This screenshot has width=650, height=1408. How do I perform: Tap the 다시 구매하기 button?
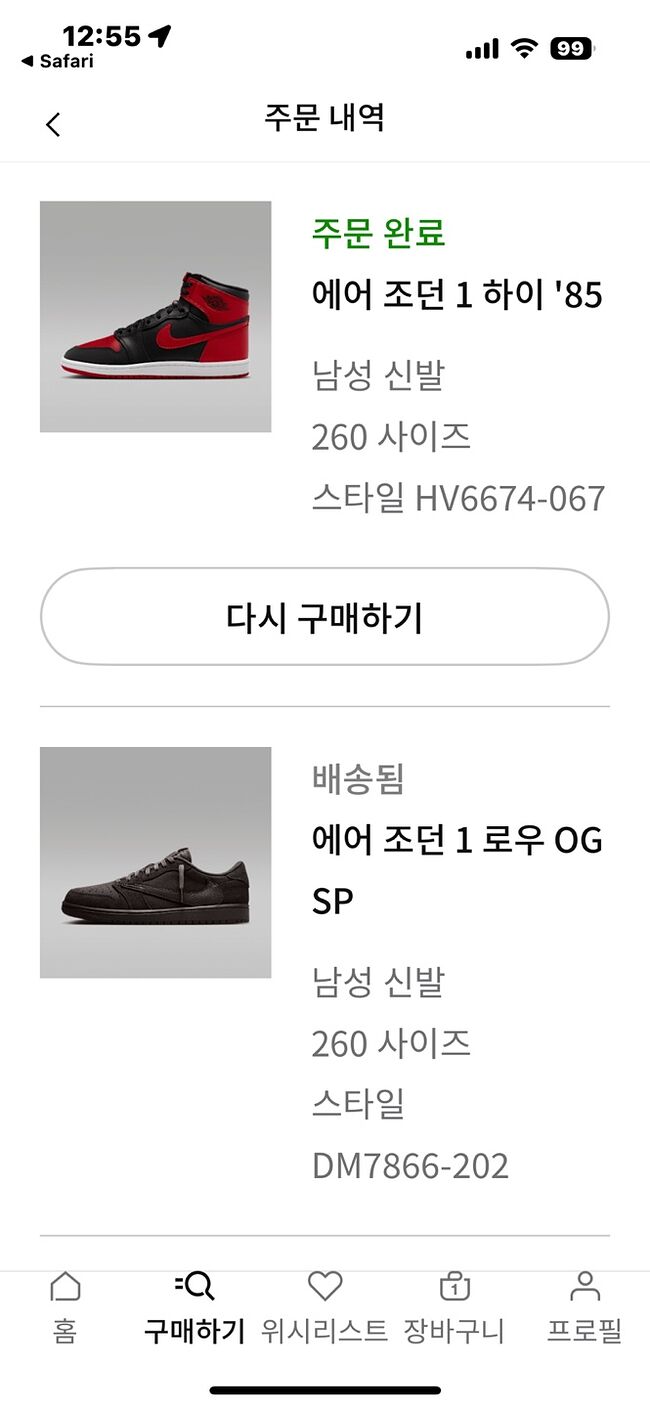[324, 617]
